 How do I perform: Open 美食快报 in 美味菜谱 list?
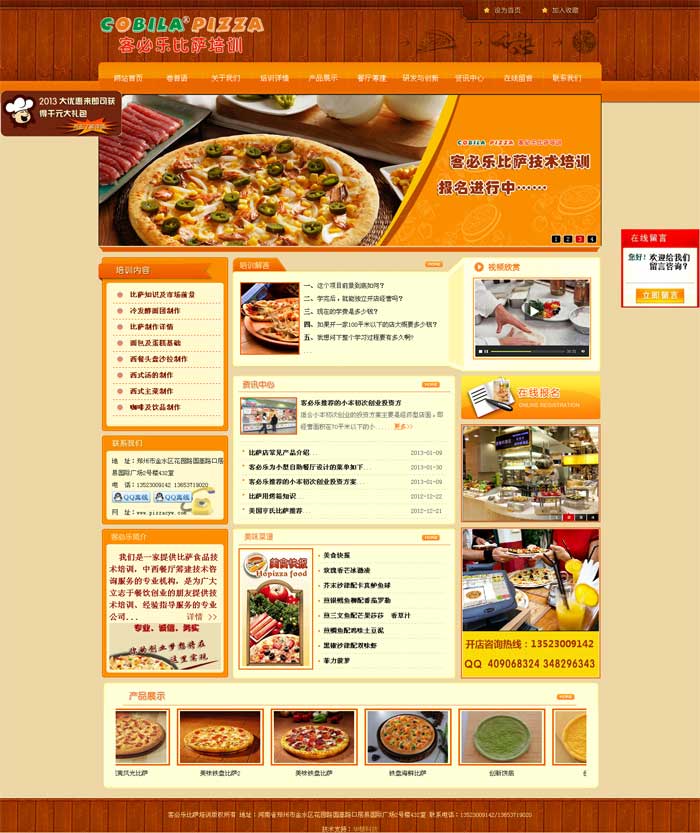(x=336, y=555)
